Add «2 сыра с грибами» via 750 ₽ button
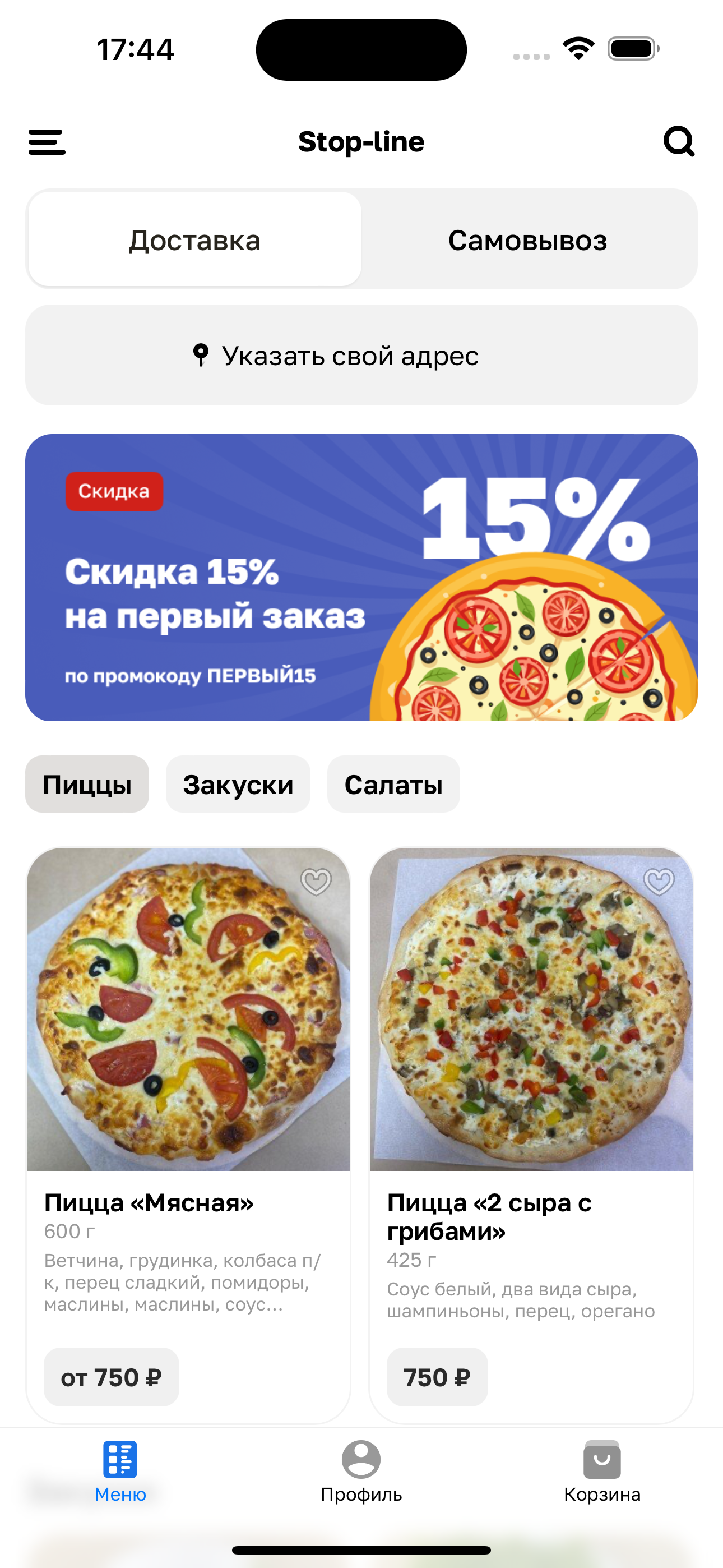723x1568 pixels. (437, 1377)
